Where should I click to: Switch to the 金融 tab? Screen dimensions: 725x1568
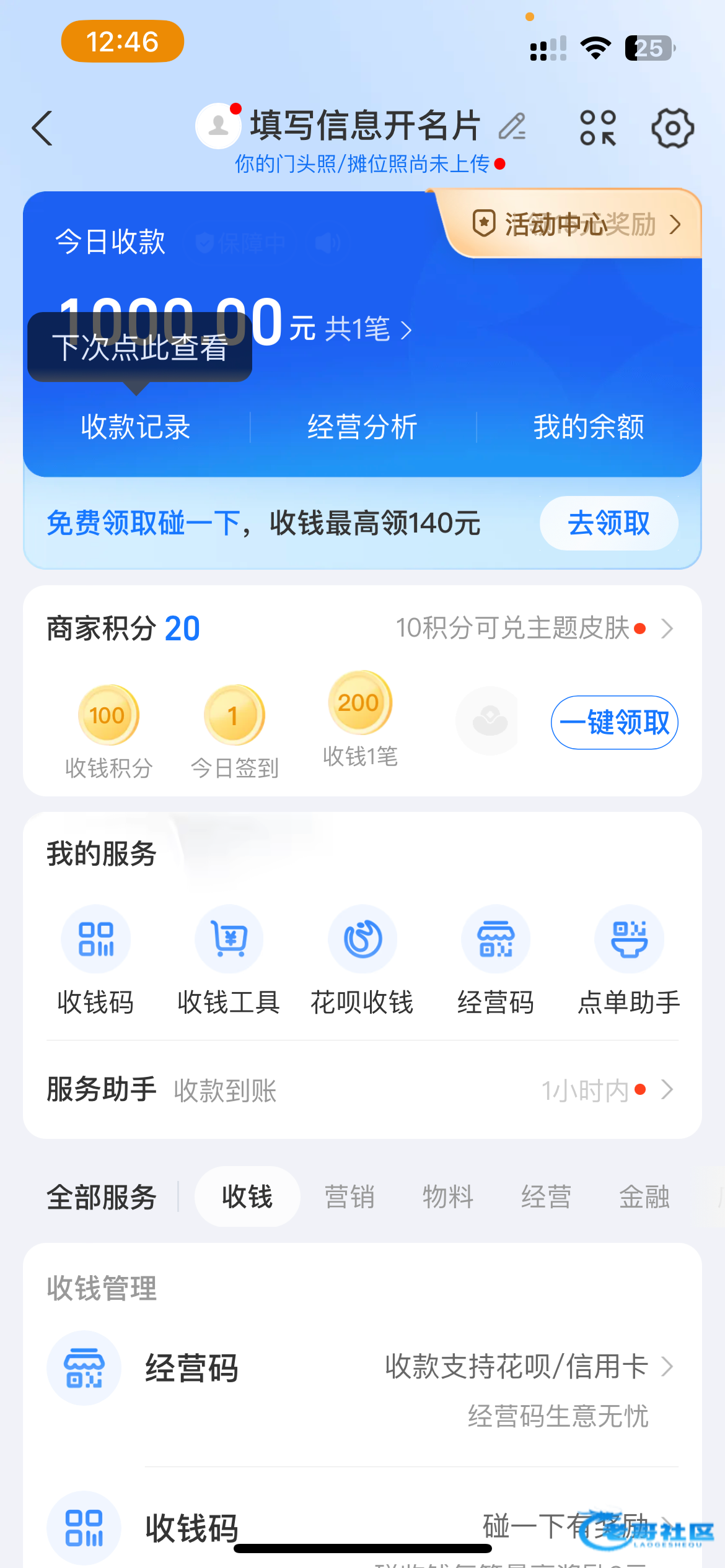coord(644,1197)
